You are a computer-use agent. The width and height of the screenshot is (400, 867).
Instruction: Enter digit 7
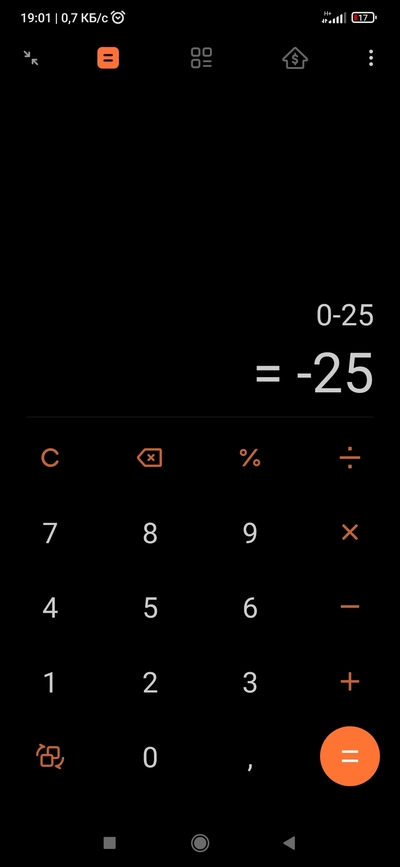coord(50,533)
